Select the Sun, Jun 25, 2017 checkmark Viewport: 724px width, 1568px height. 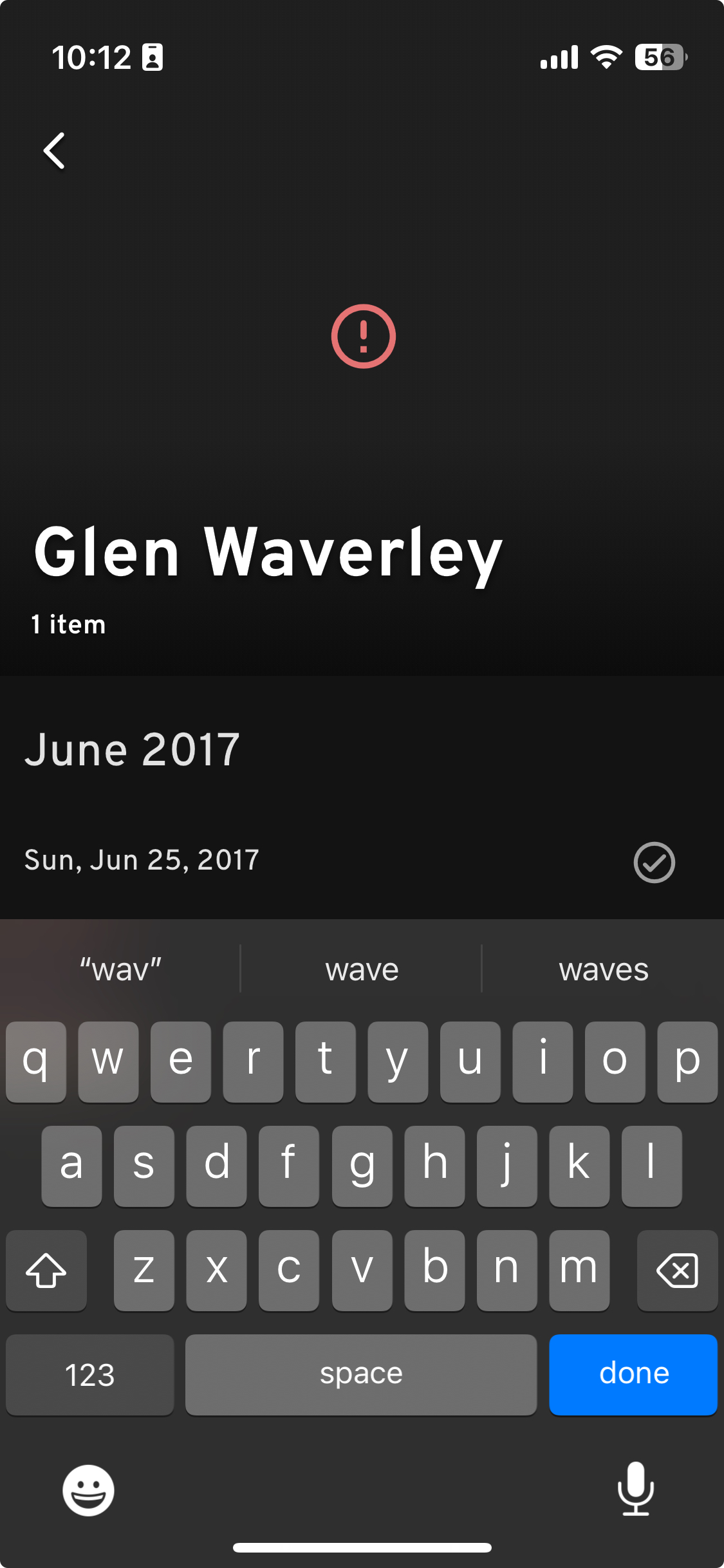pos(654,862)
